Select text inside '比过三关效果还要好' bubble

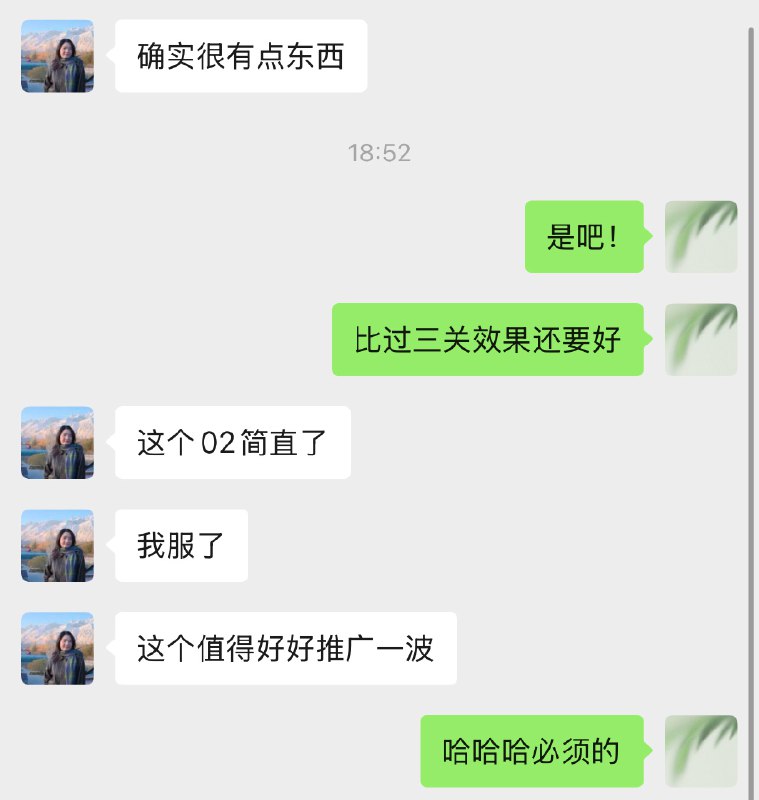coord(488,339)
